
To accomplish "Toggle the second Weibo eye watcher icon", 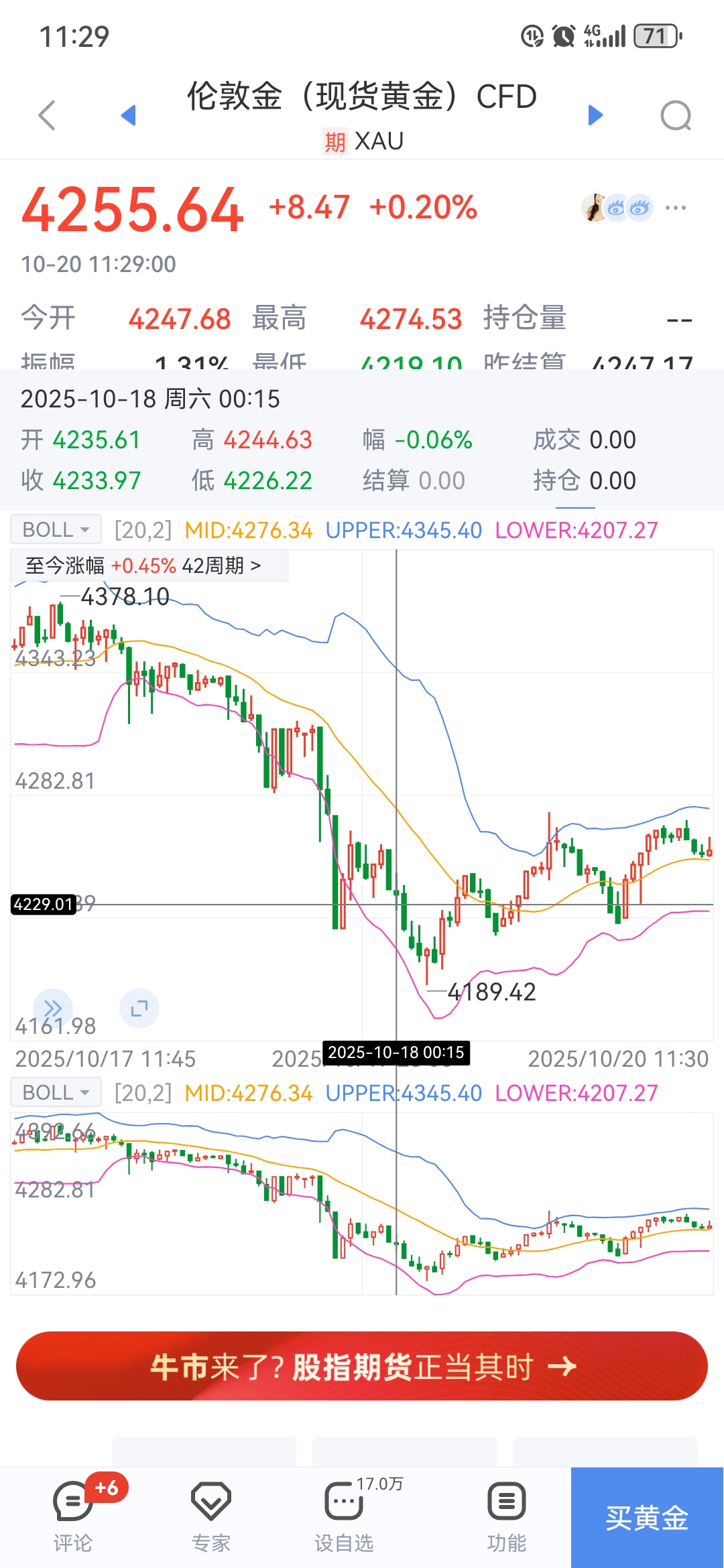I will pos(639,208).
